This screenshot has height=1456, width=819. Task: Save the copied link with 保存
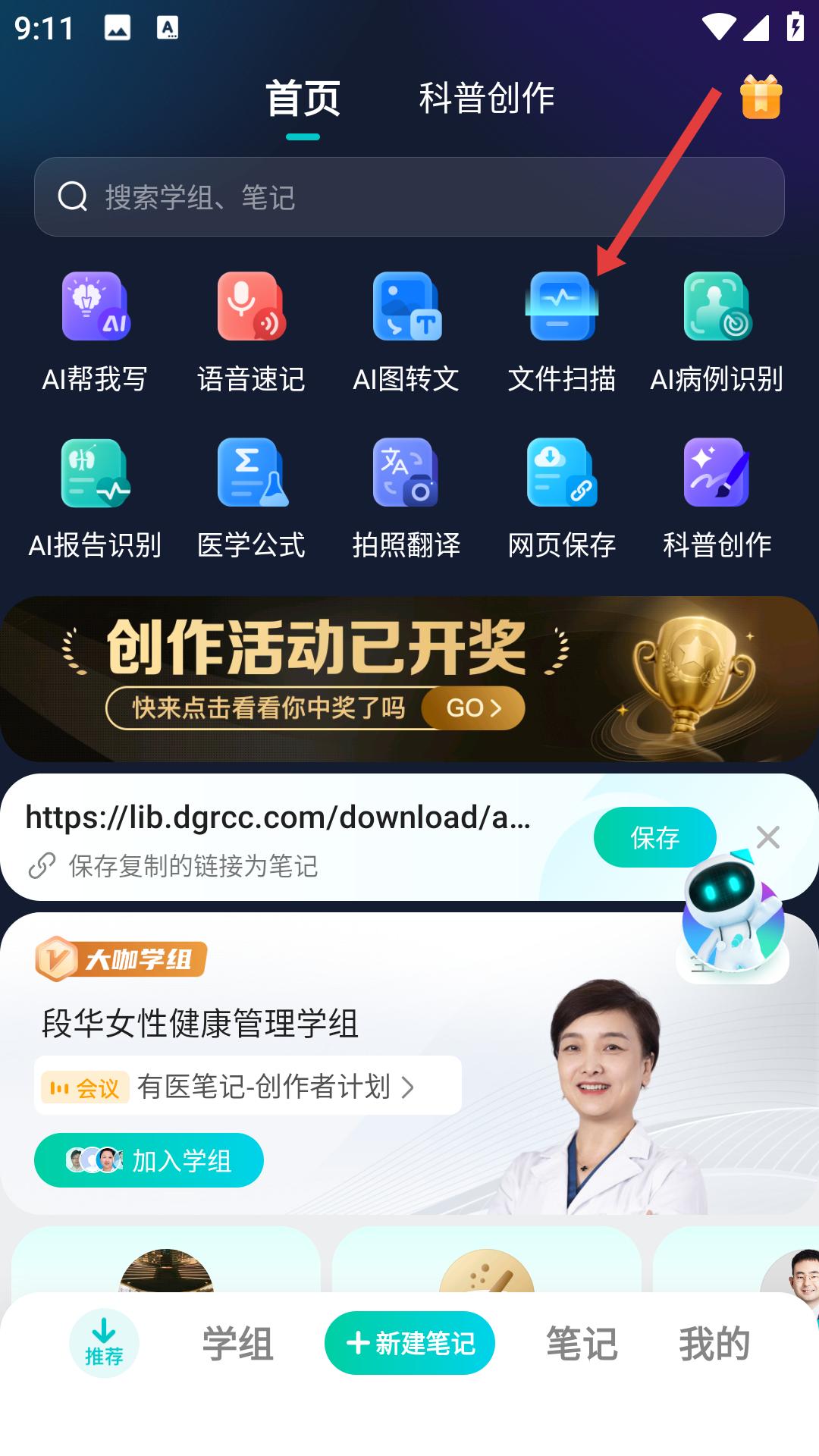coord(654,837)
